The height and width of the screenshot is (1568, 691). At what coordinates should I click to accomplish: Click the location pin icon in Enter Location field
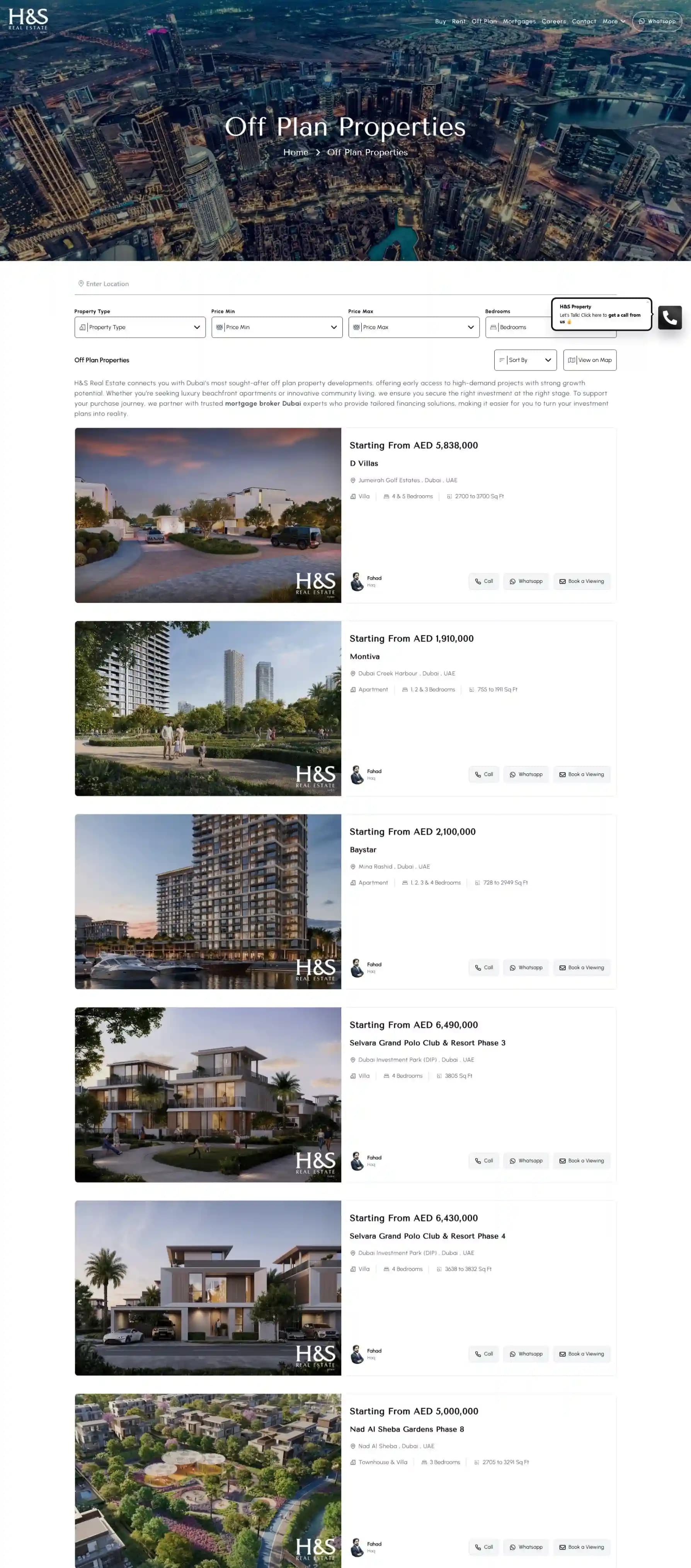[81, 284]
